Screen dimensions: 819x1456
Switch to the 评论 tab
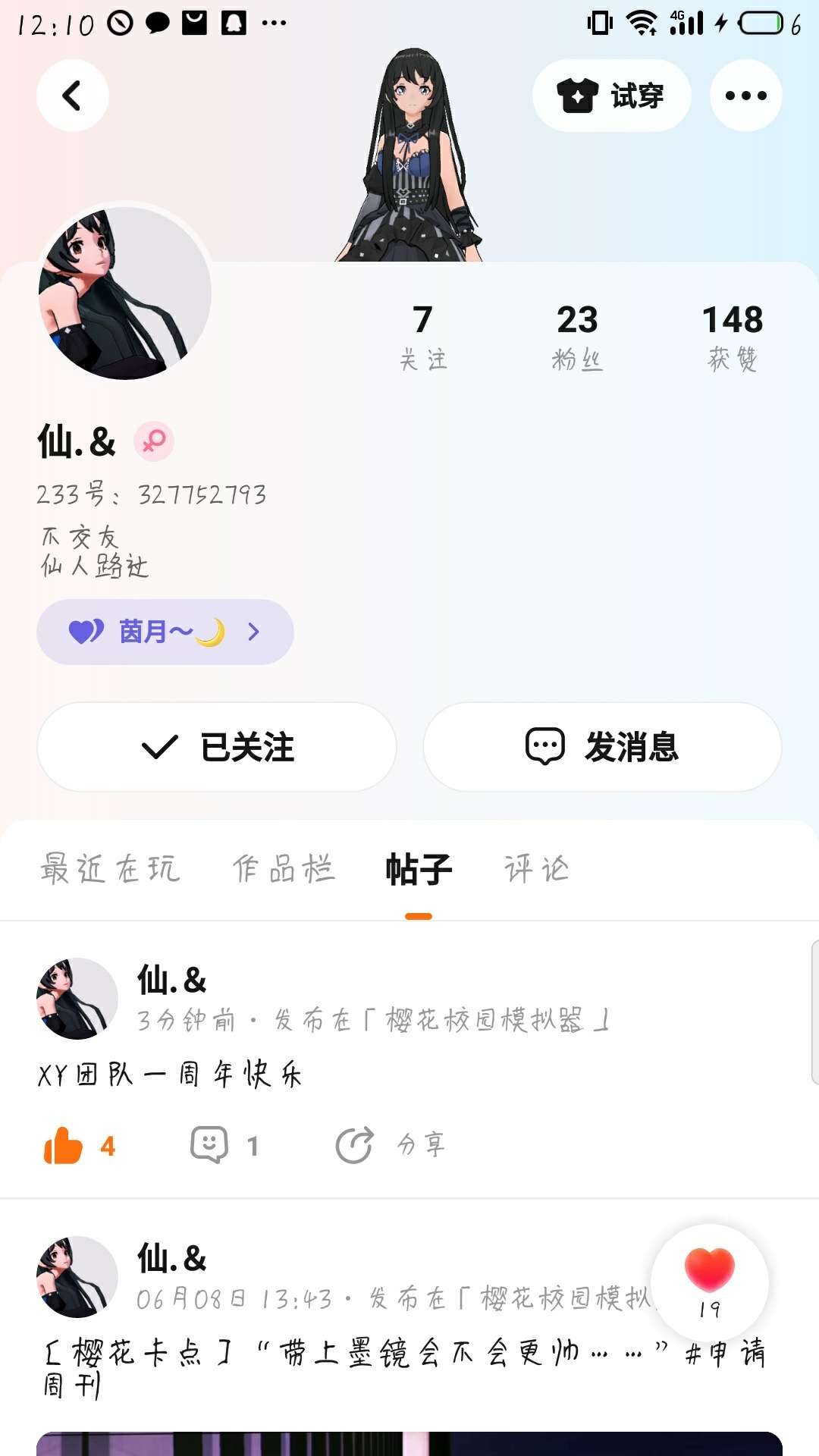(537, 869)
